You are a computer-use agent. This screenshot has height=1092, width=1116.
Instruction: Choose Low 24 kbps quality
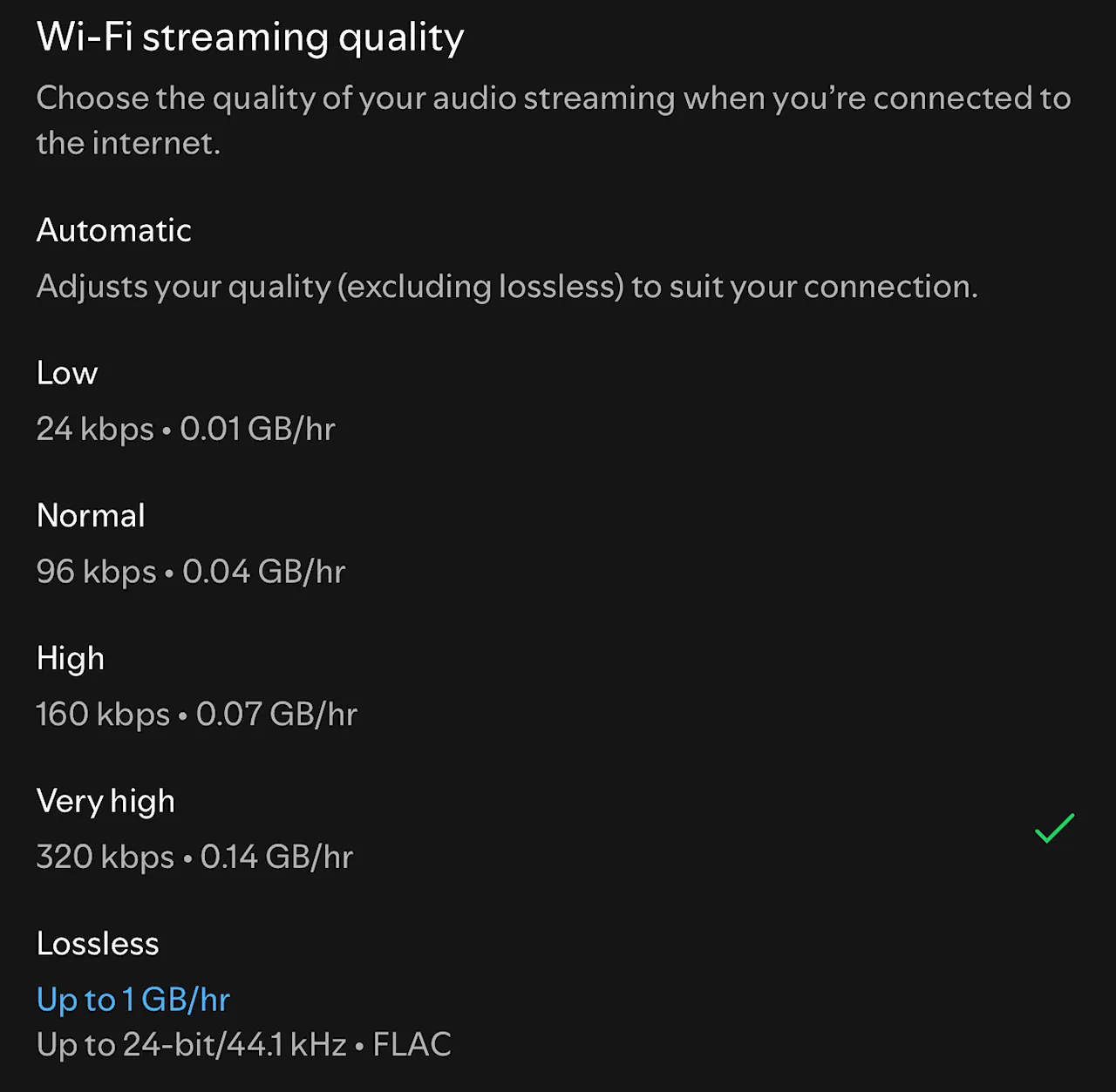click(x=67, y=374)
